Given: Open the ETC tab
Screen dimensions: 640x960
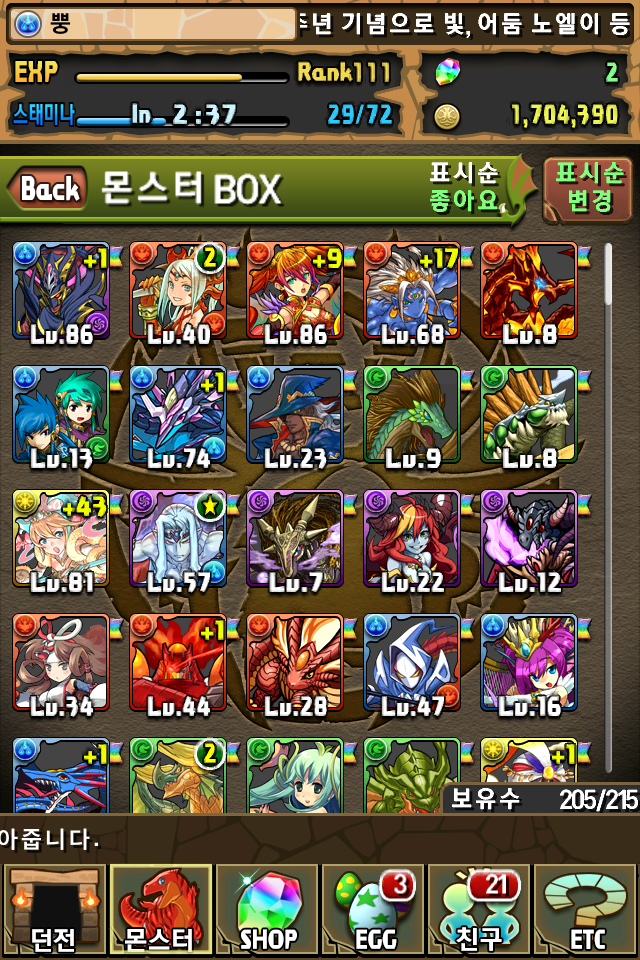Looking at the screenshot, I should coord(587,911).
